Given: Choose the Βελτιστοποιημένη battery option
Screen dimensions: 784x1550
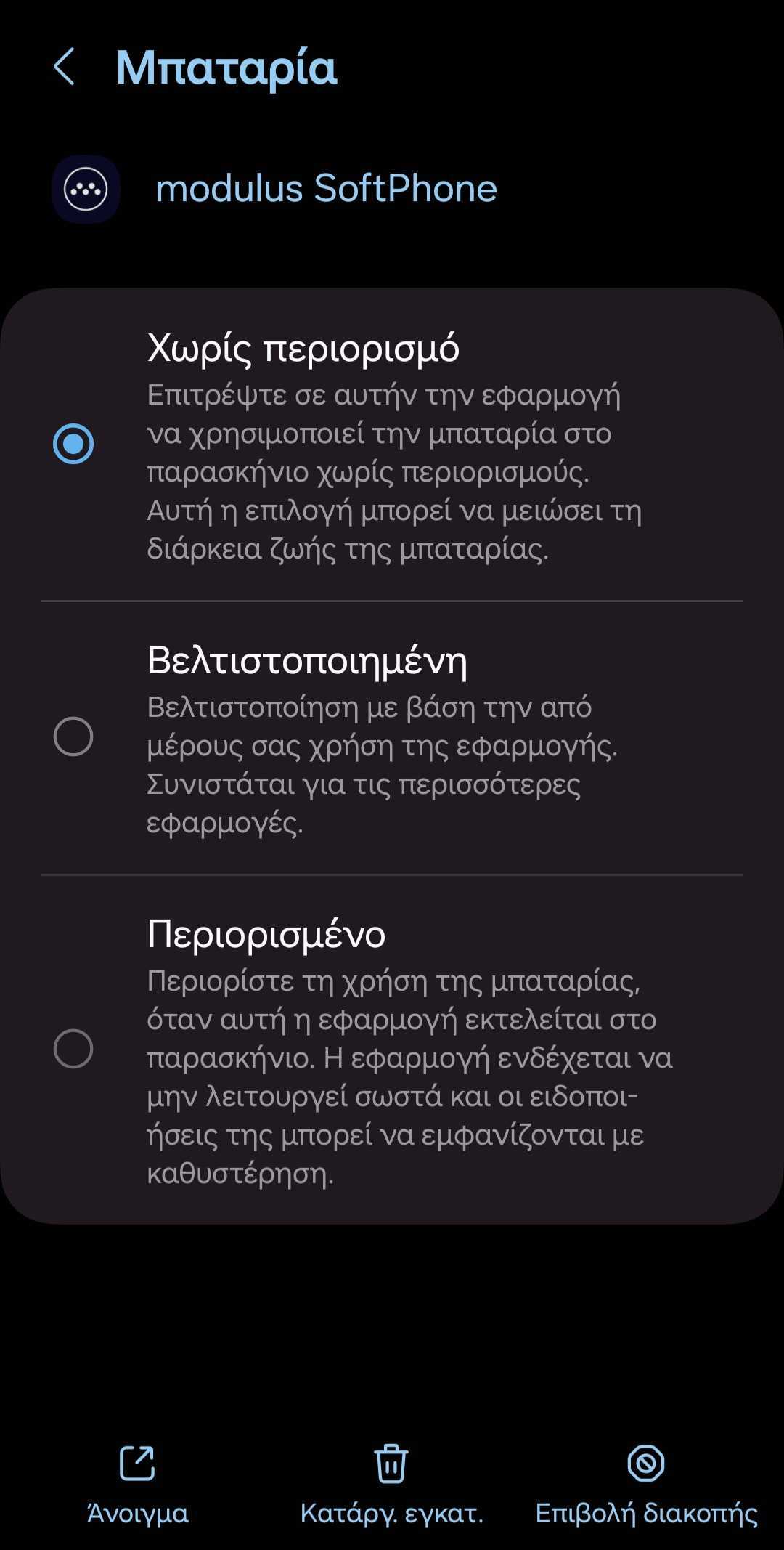Looking at the screenshot, I should click(73, 737).
